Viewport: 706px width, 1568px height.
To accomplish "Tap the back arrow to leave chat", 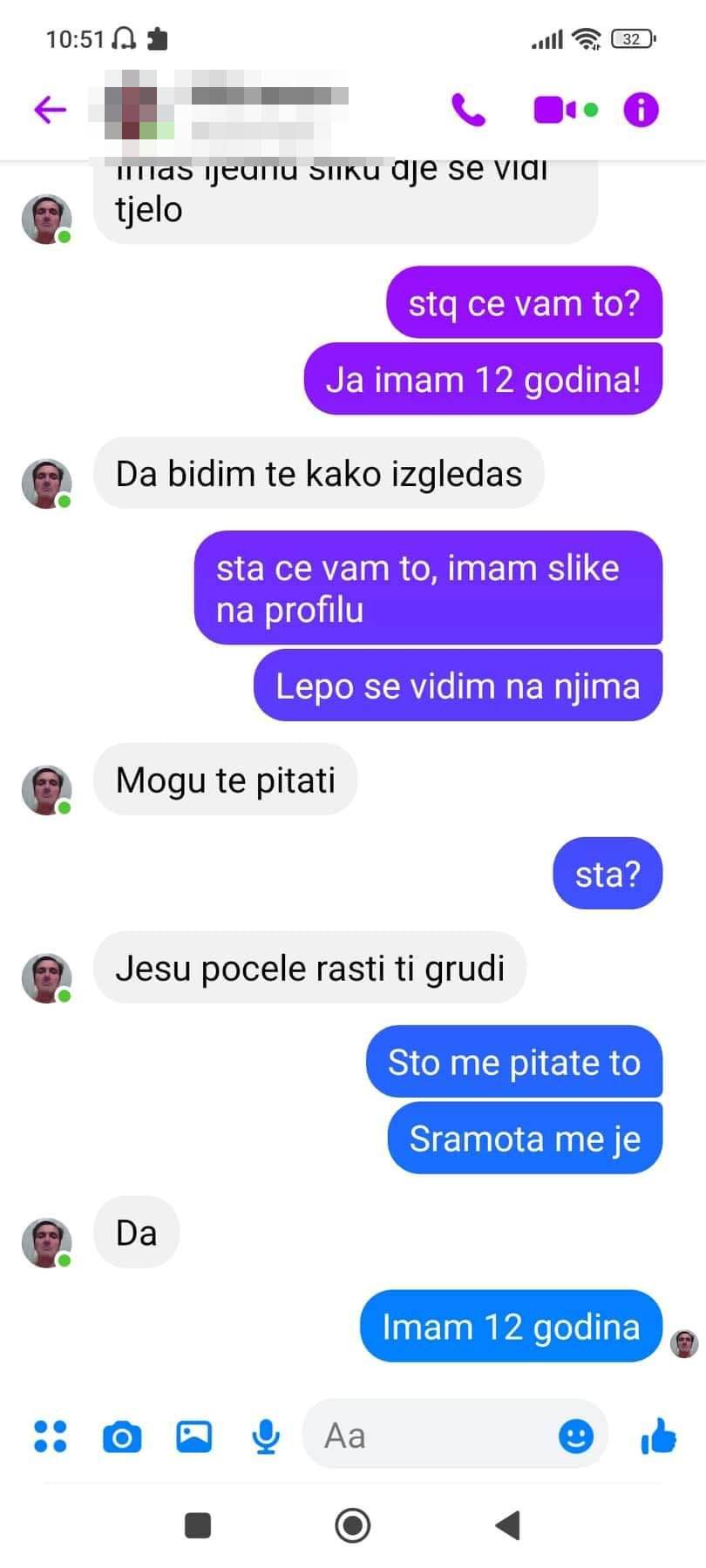I will pyautogui.click(x=50, y=109).
